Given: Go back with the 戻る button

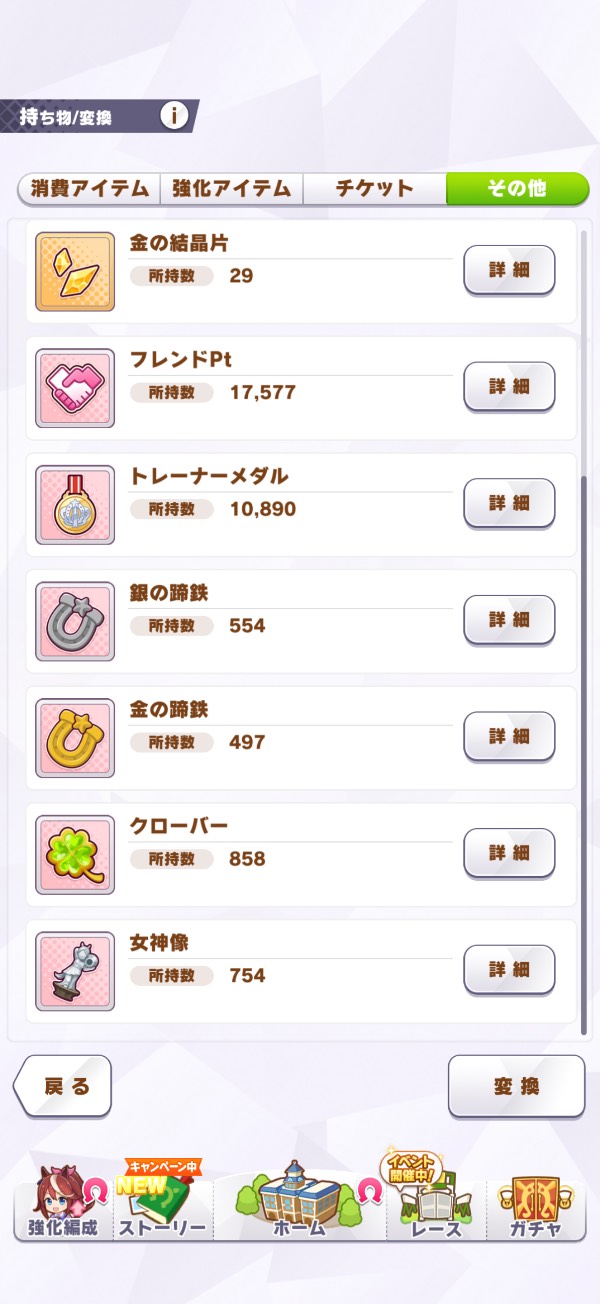Looking at the screenshot, I should 65,1086.
